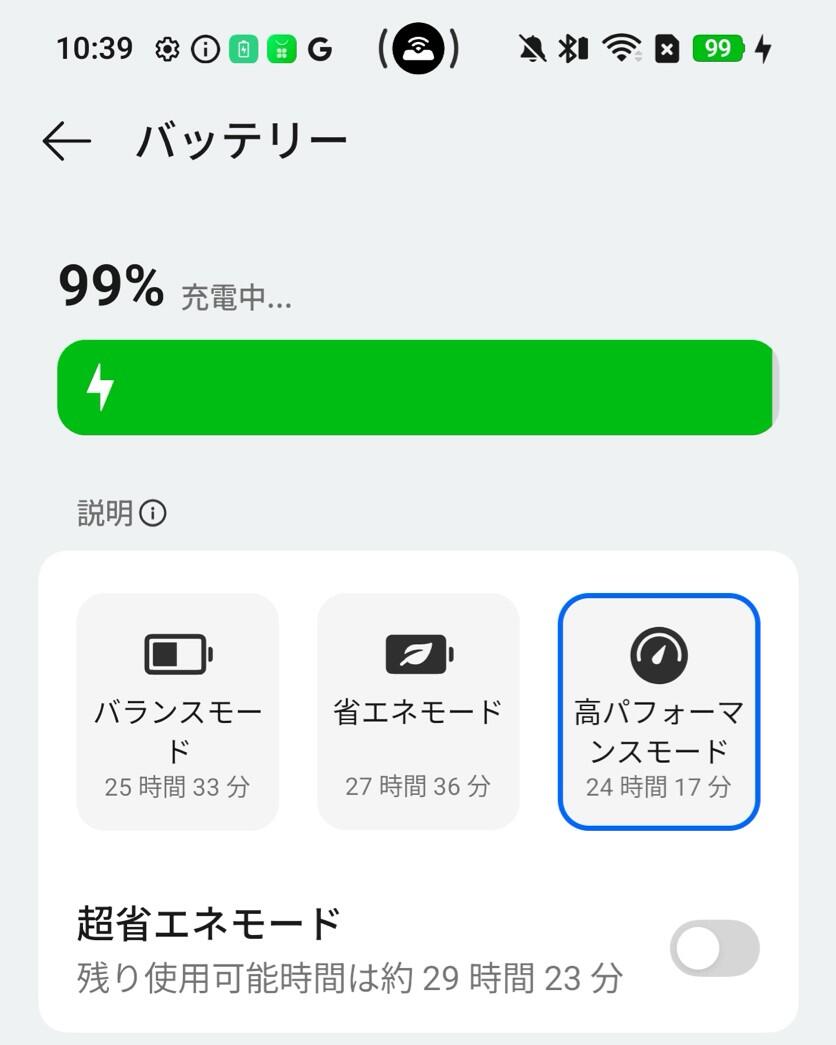836x1045 pixels.
Task: Enable the 超省エネモード toggle
Action: [714, 948]
